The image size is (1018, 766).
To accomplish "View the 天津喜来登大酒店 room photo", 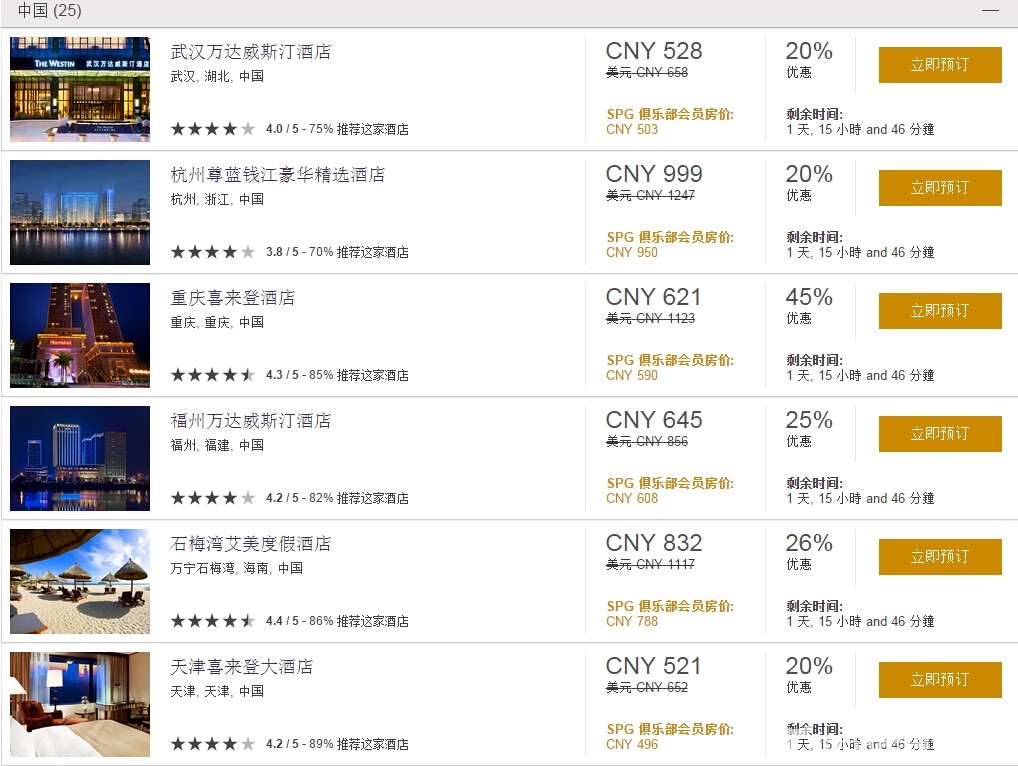I will coord(80,705).
